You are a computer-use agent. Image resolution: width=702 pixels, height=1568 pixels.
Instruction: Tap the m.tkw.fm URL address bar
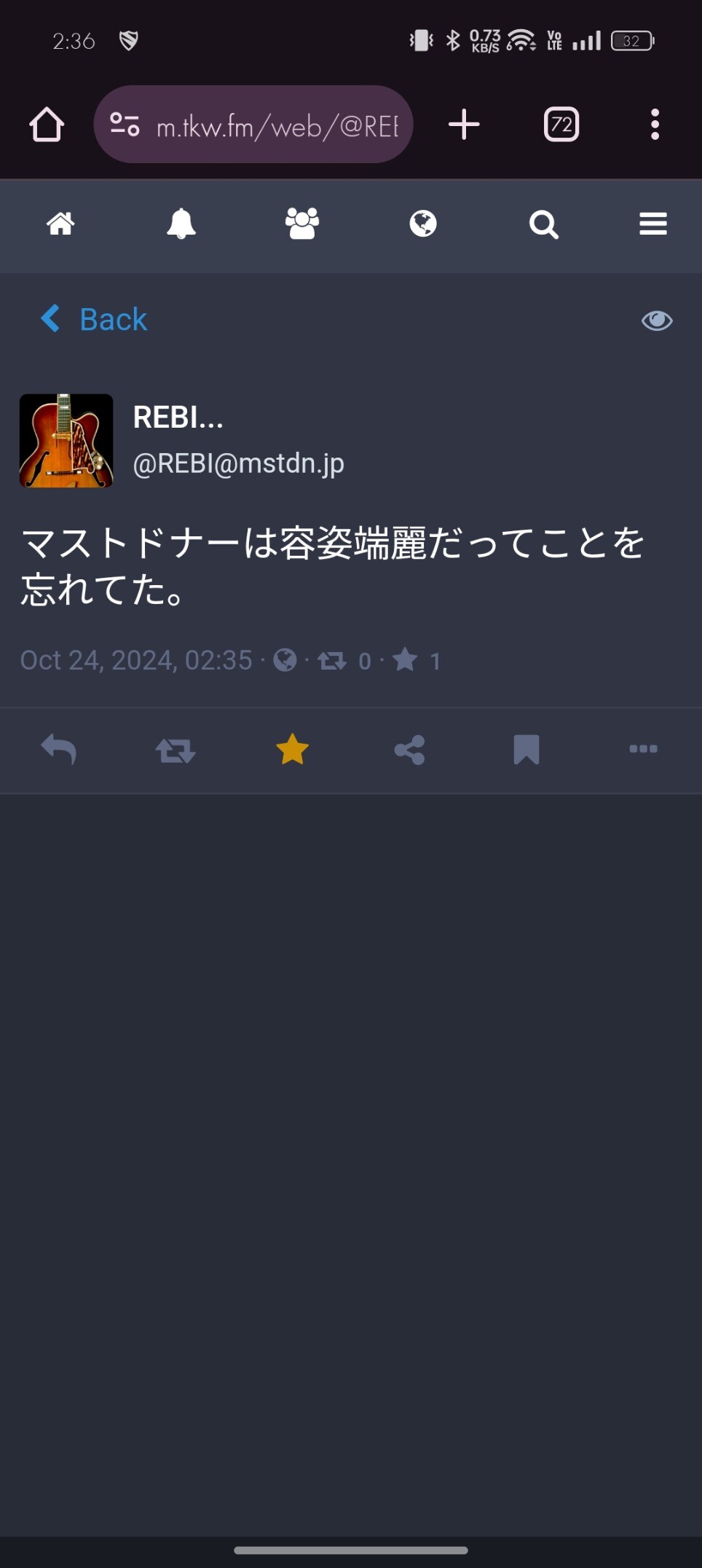tap(253, 125)
